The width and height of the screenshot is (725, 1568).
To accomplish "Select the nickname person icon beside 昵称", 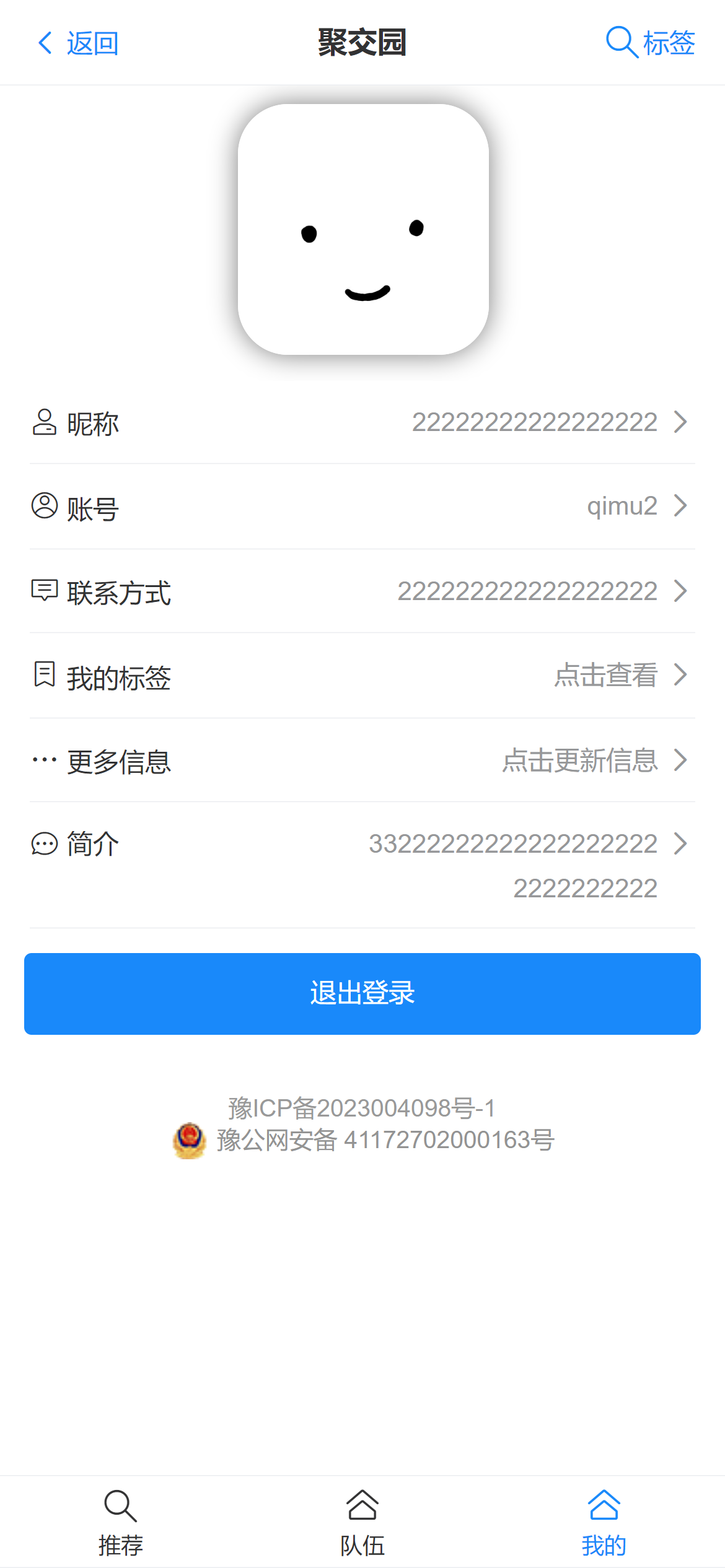I will pos(43,422).
